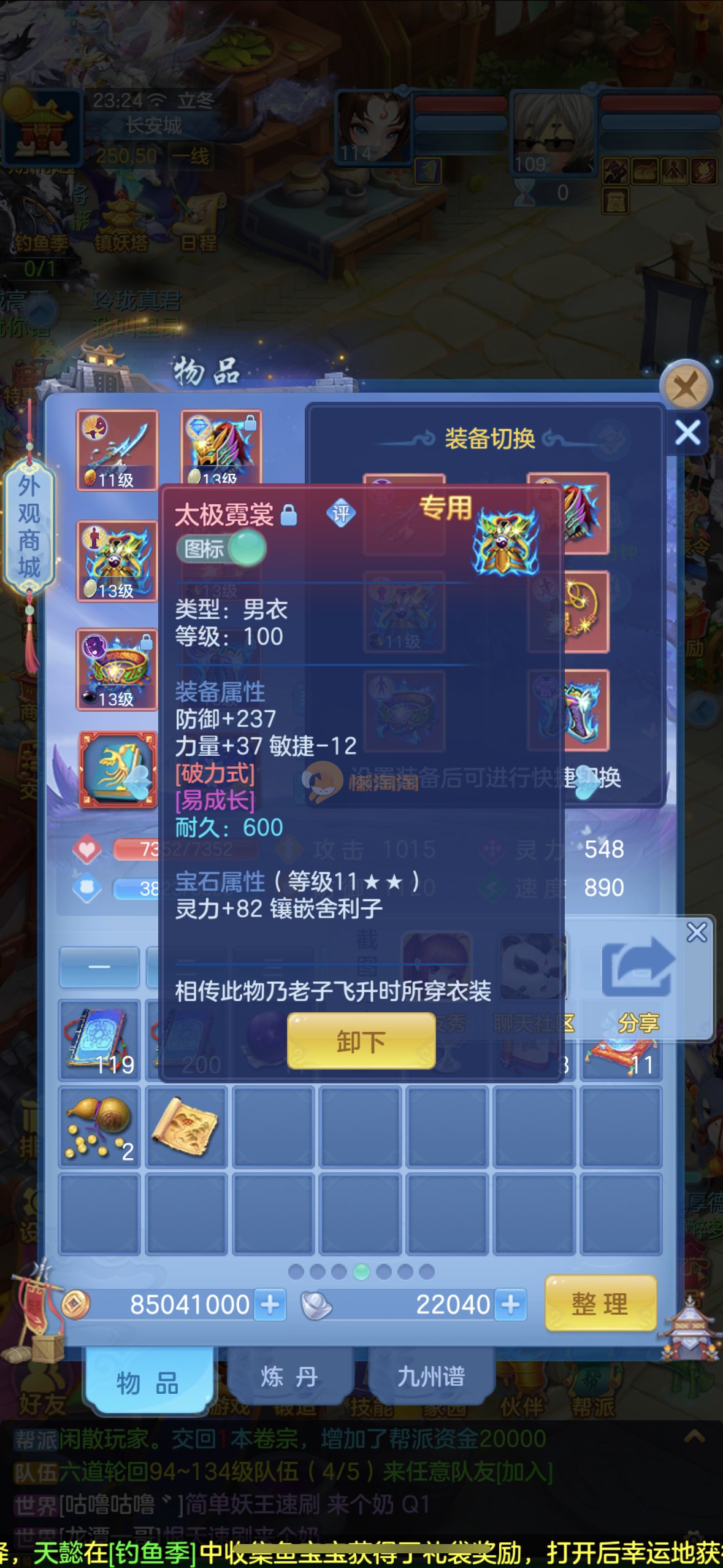Tap the 卸下 unequip button
723x1568 pixels.
tap(361, 1041)
